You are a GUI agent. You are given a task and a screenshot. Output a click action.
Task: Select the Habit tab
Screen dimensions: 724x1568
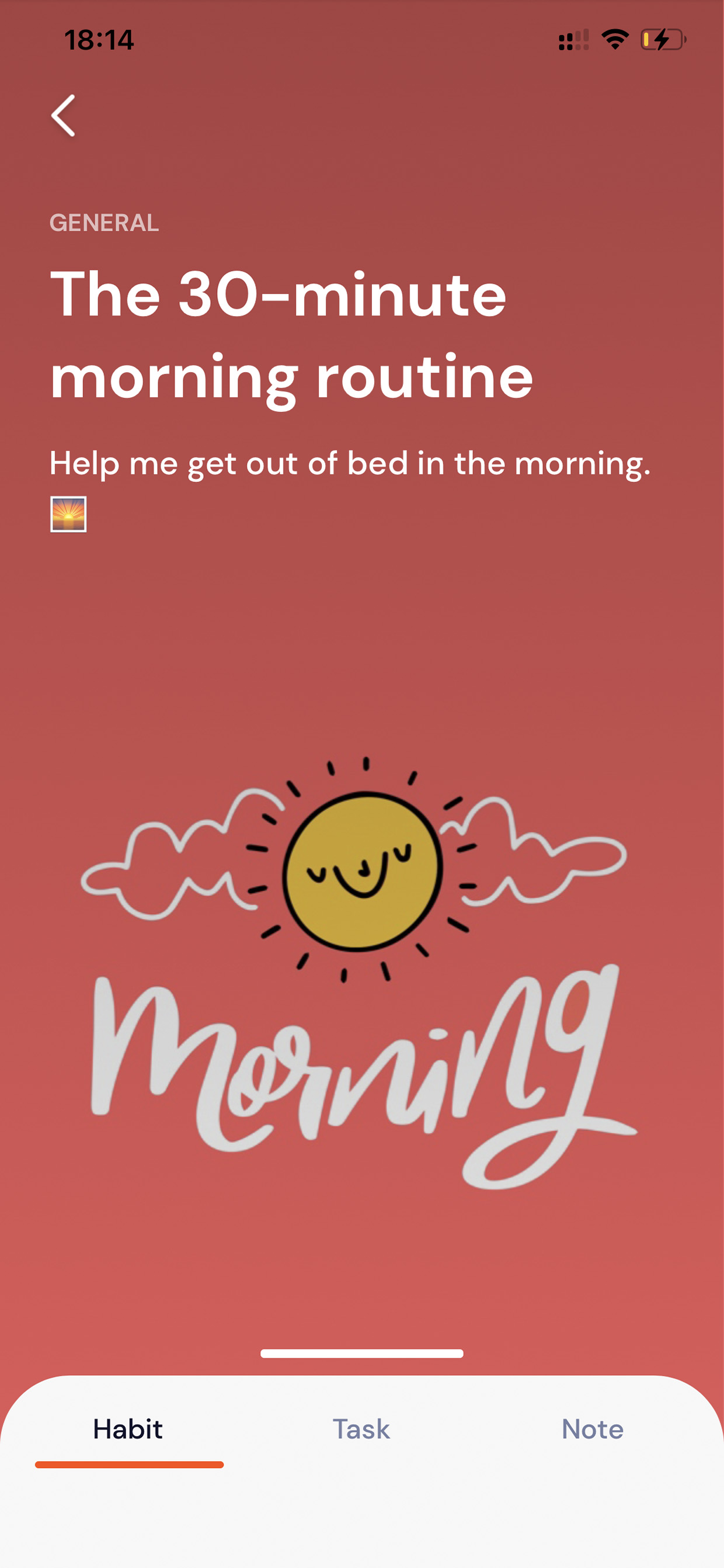click(x=128, y=1428)
